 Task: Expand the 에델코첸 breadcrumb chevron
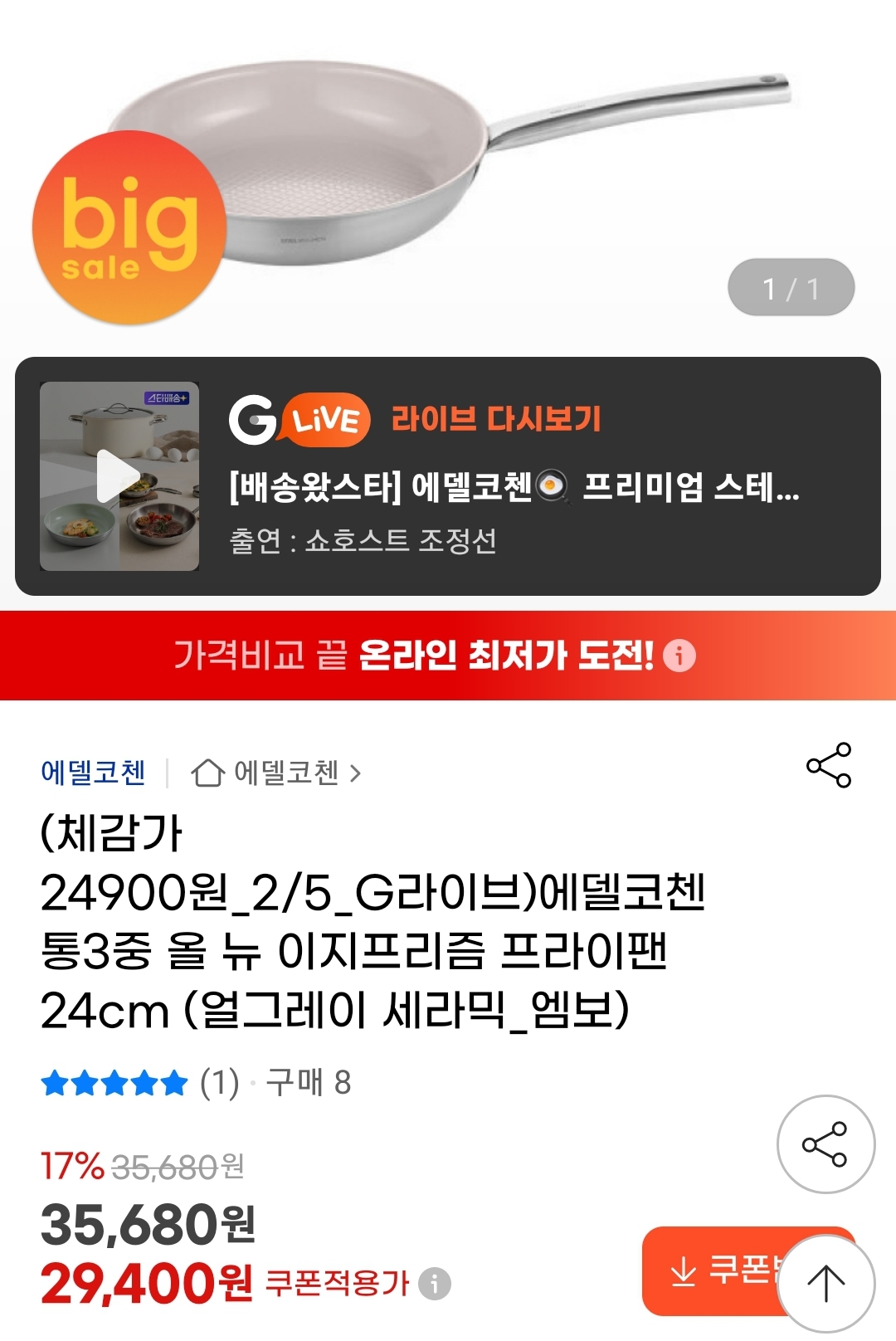(x=360, y=771)
